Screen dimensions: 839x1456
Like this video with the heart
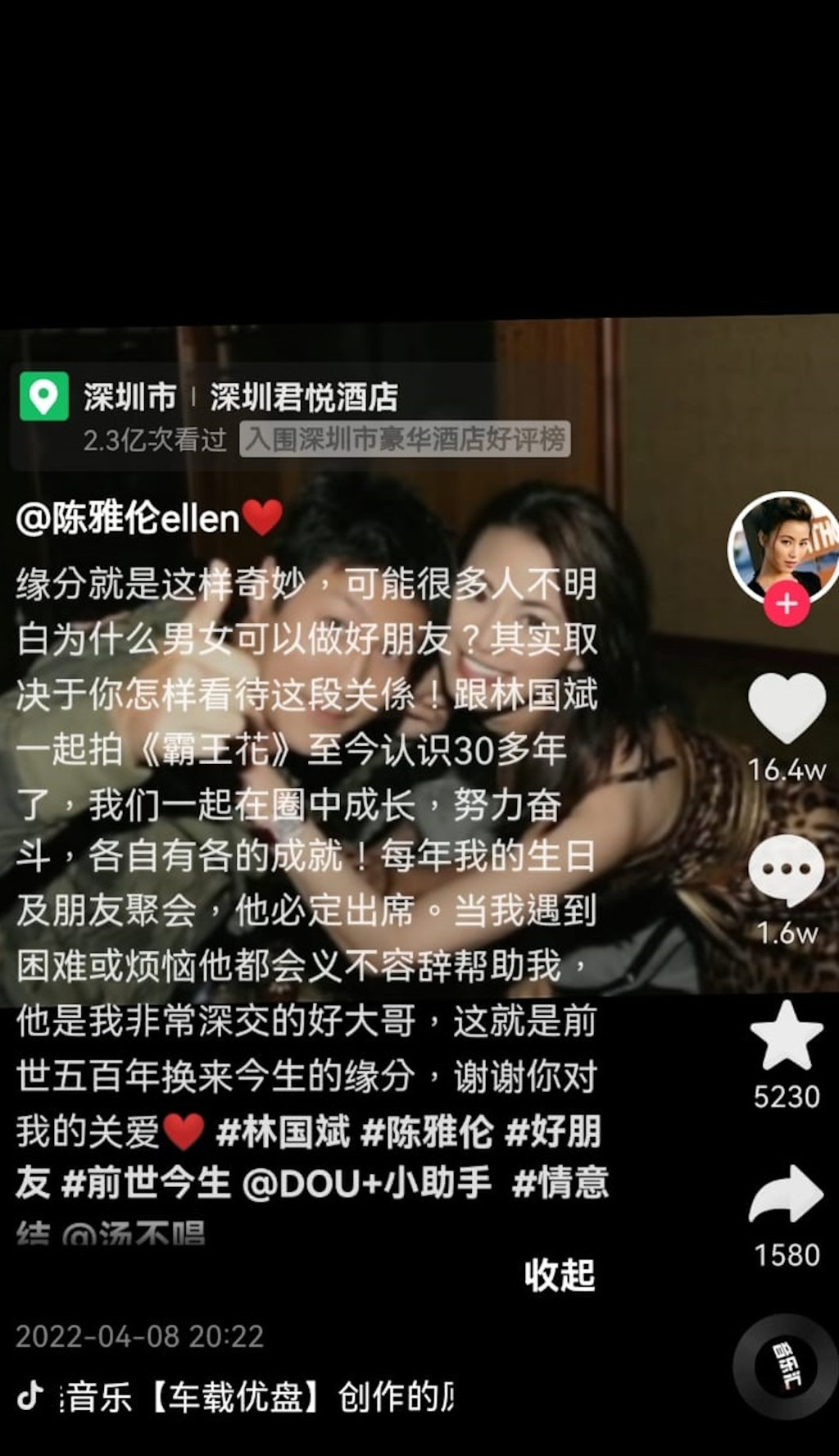coord(787,707)
